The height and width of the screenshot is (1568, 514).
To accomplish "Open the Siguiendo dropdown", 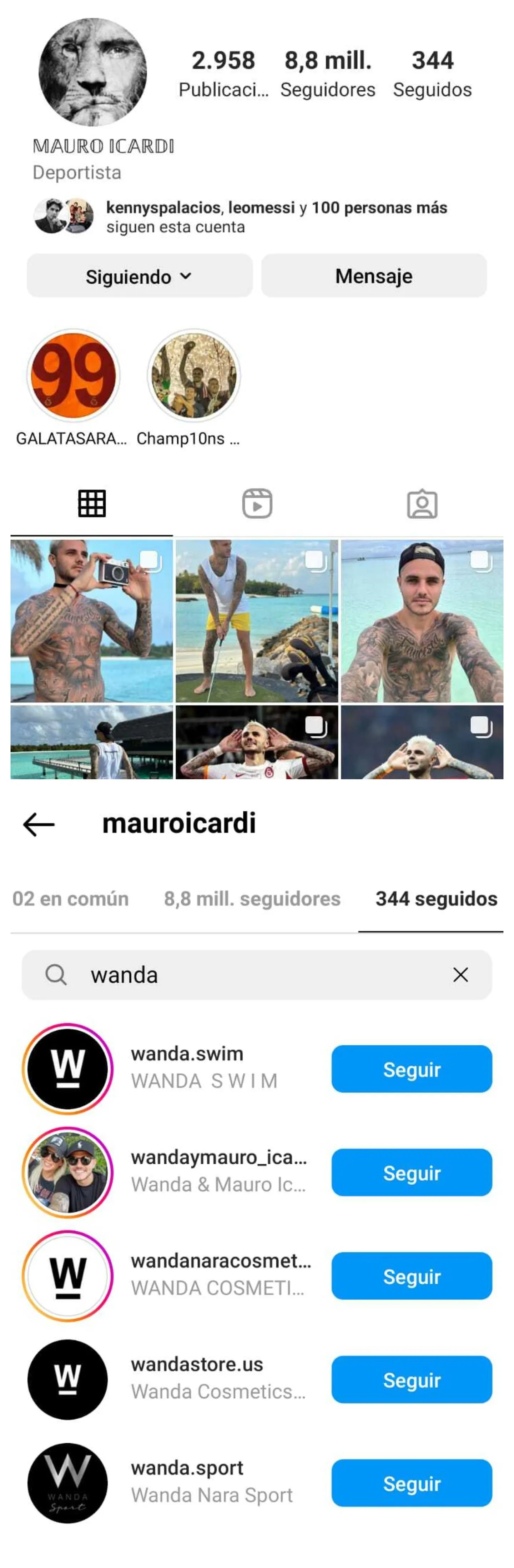I will click(139, 277).
